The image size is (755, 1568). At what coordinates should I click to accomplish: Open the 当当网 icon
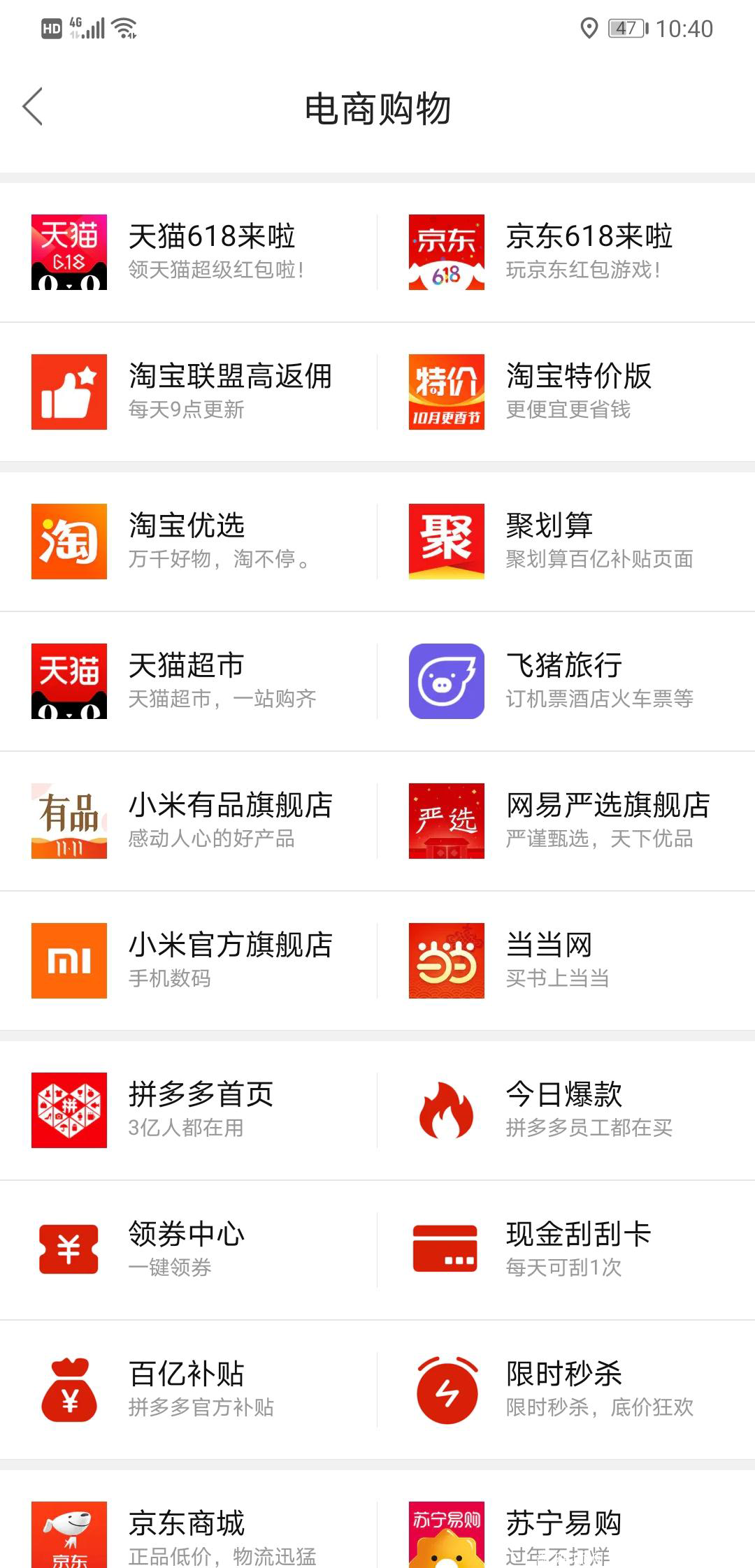(445, 961)
